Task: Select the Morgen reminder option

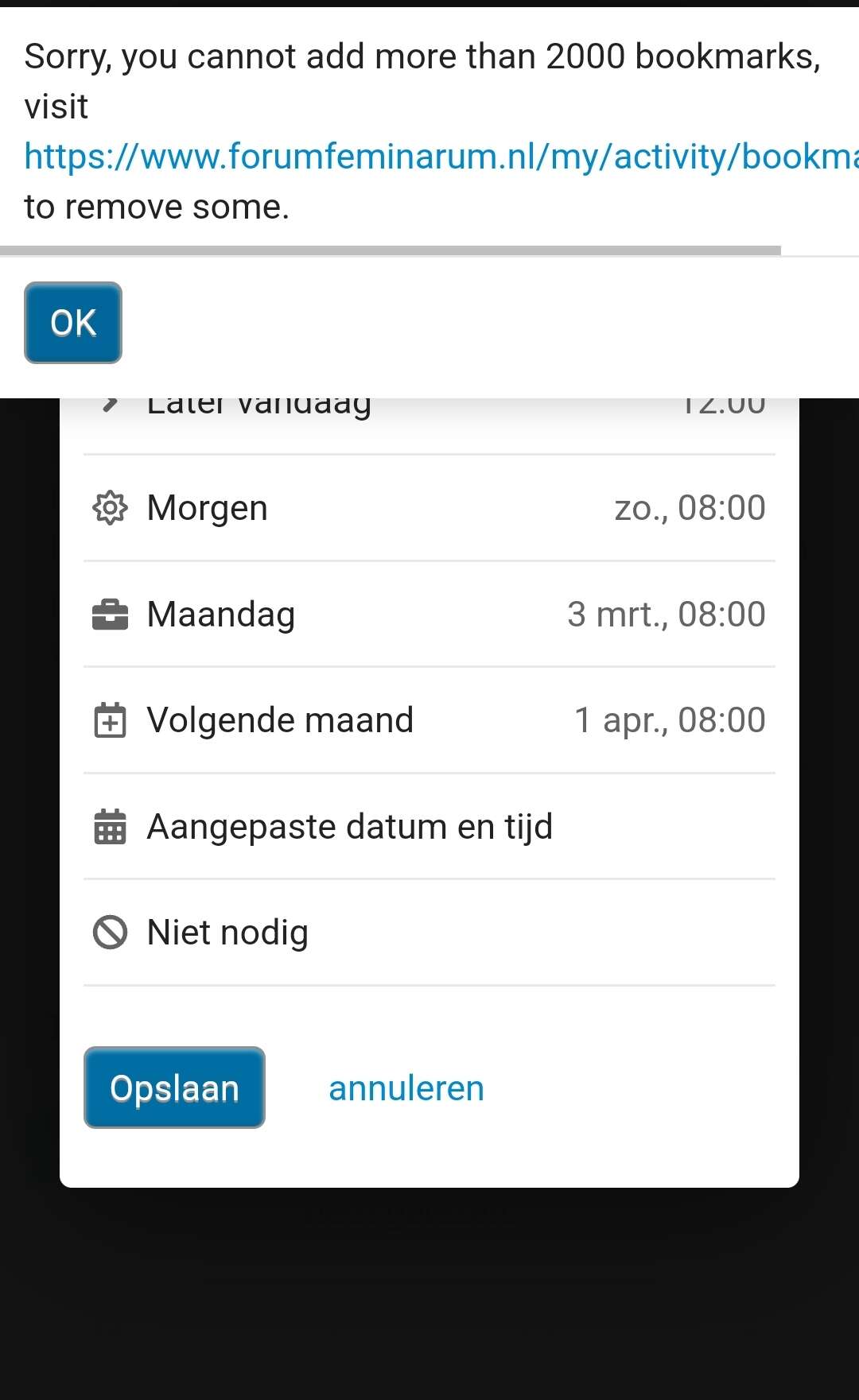Action: pos(429,508)
